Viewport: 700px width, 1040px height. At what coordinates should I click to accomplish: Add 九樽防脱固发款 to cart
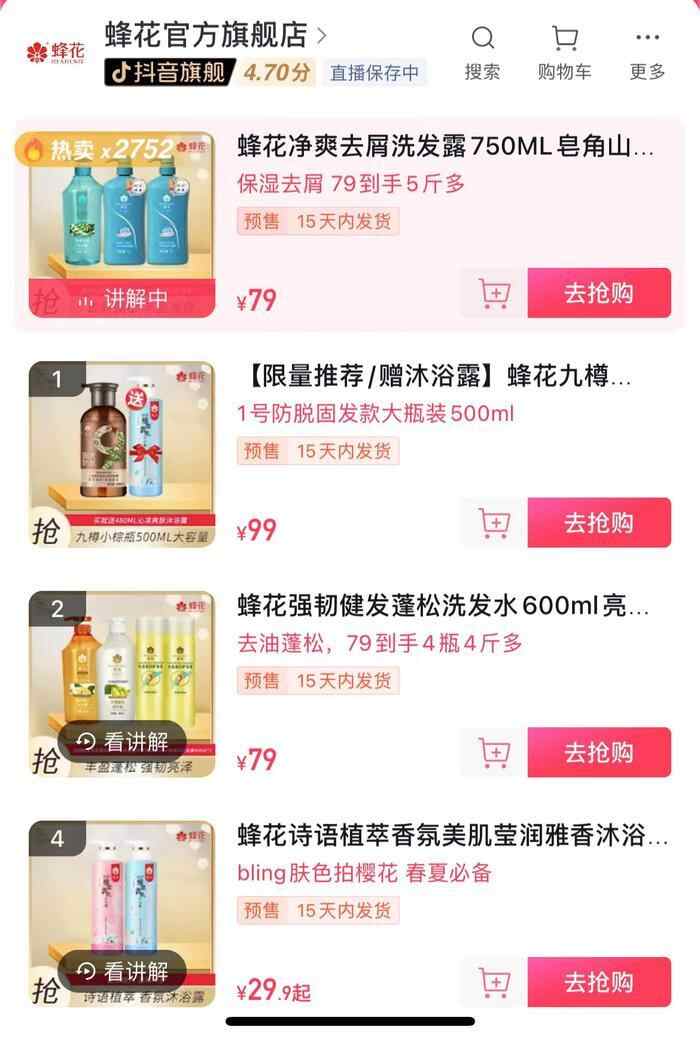494,522
